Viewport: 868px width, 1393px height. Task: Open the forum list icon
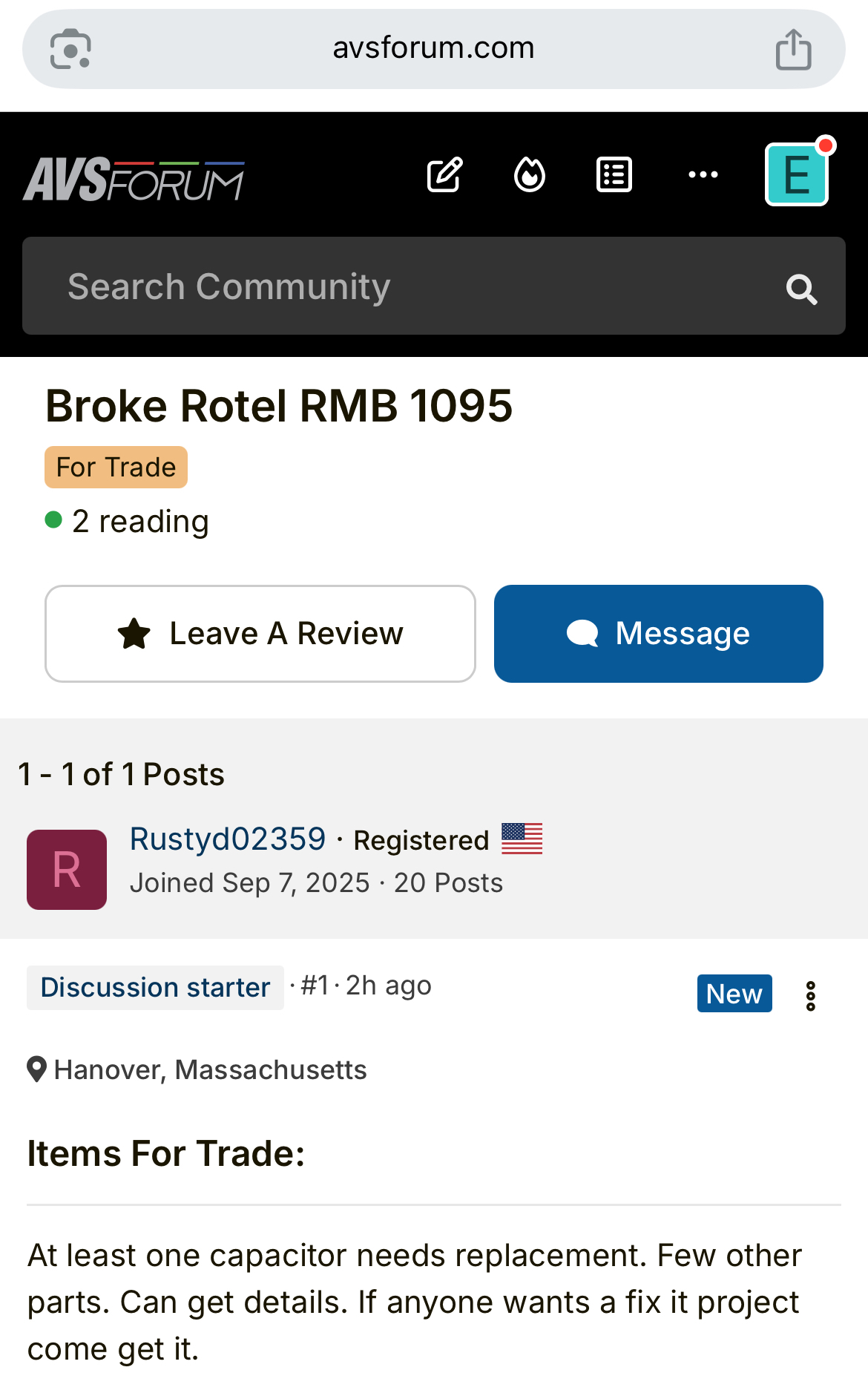[x=614, y=175]
